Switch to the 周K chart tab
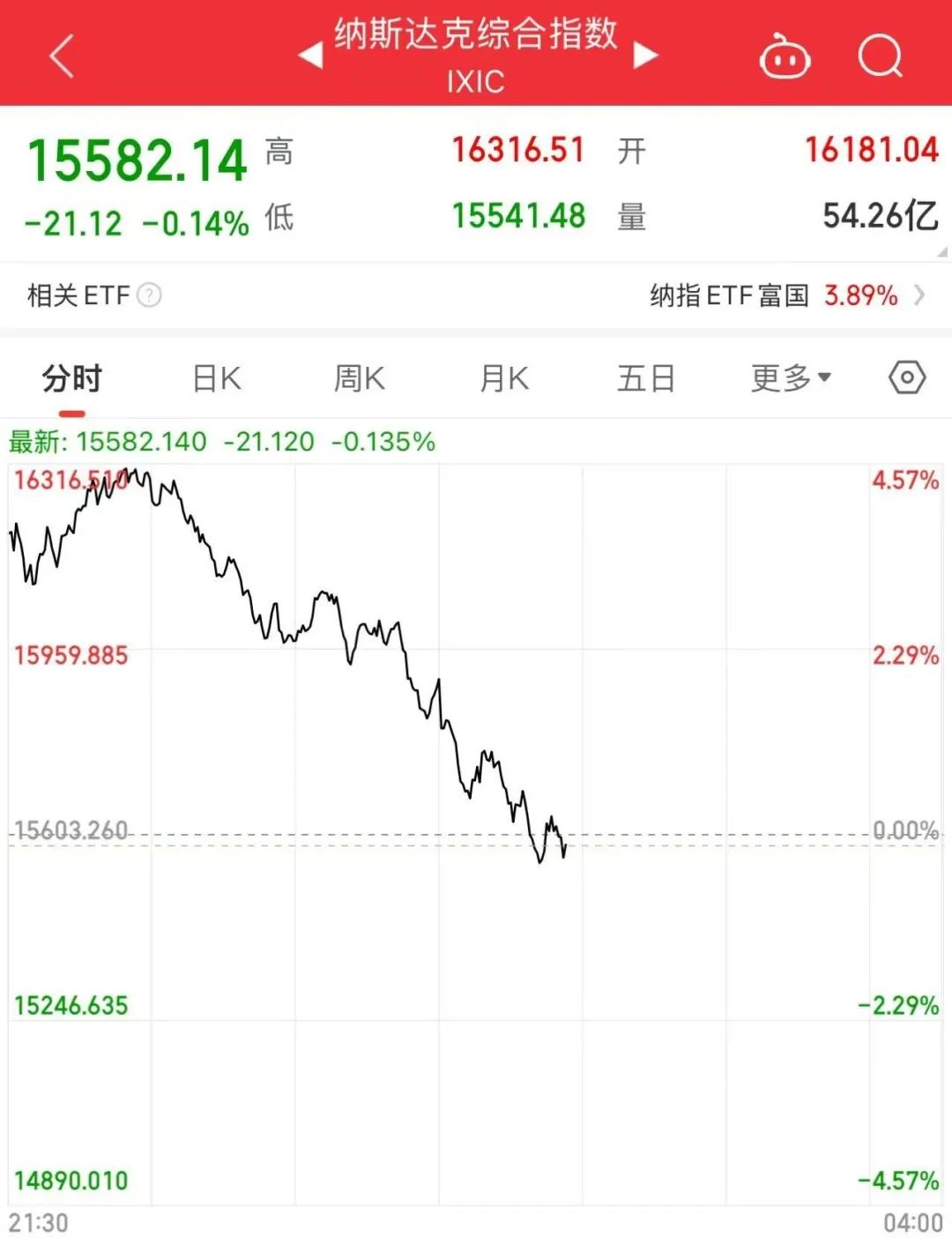This screenshot has height=1238, width=952. (359, 379)
